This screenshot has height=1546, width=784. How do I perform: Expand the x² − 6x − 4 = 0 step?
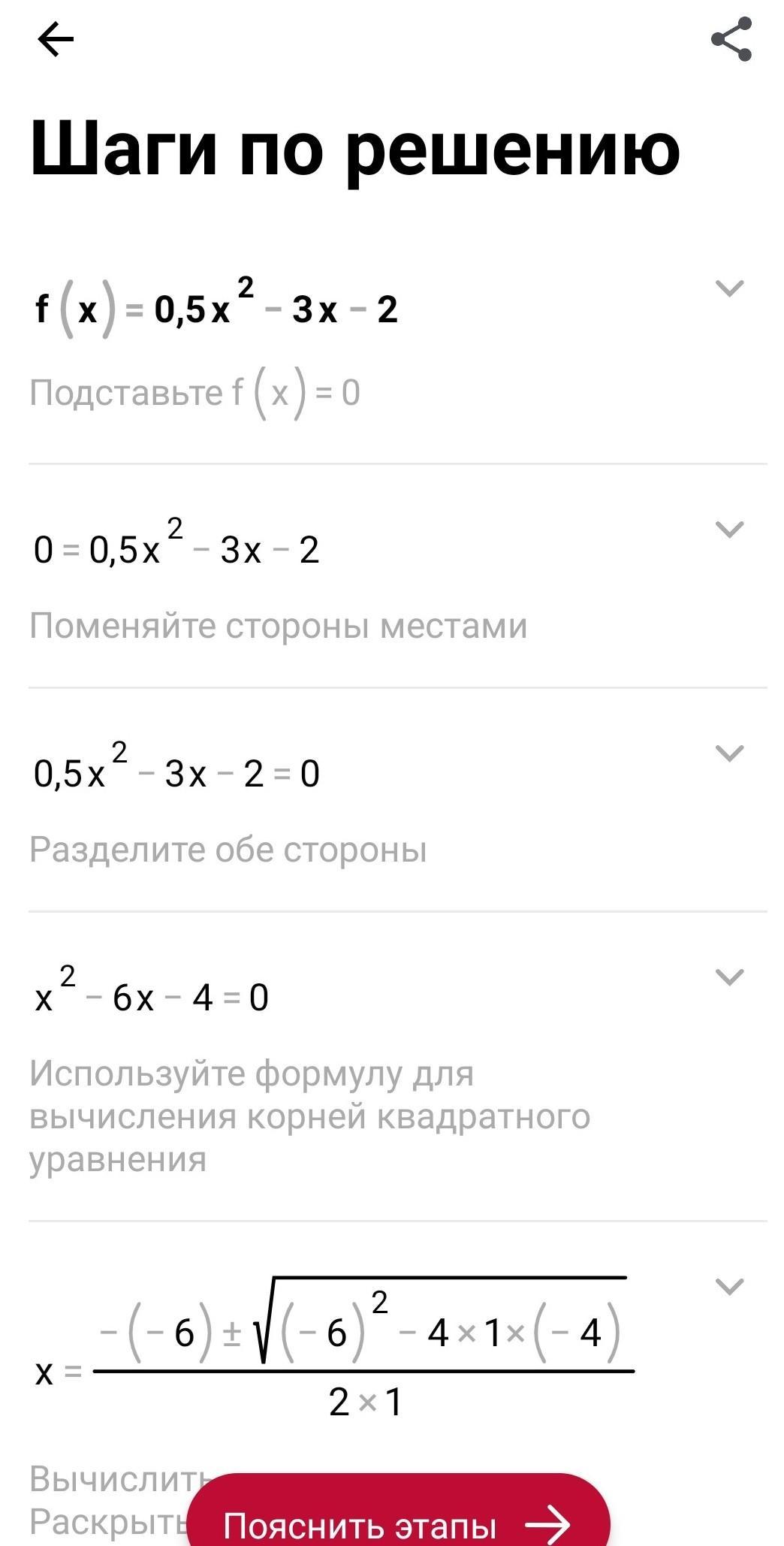click(x=730, y=977)
